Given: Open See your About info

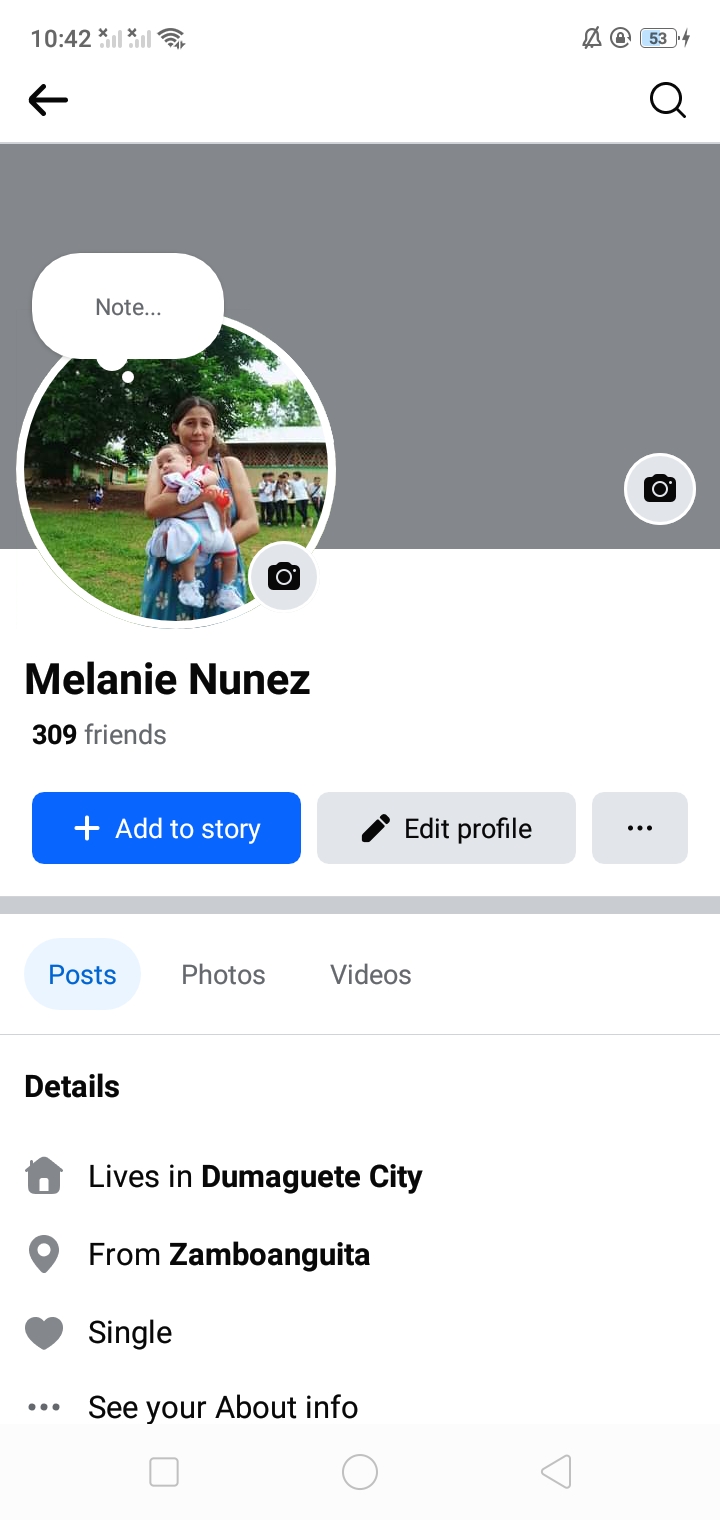Looking at the screenshot, I should point(222,1407).
